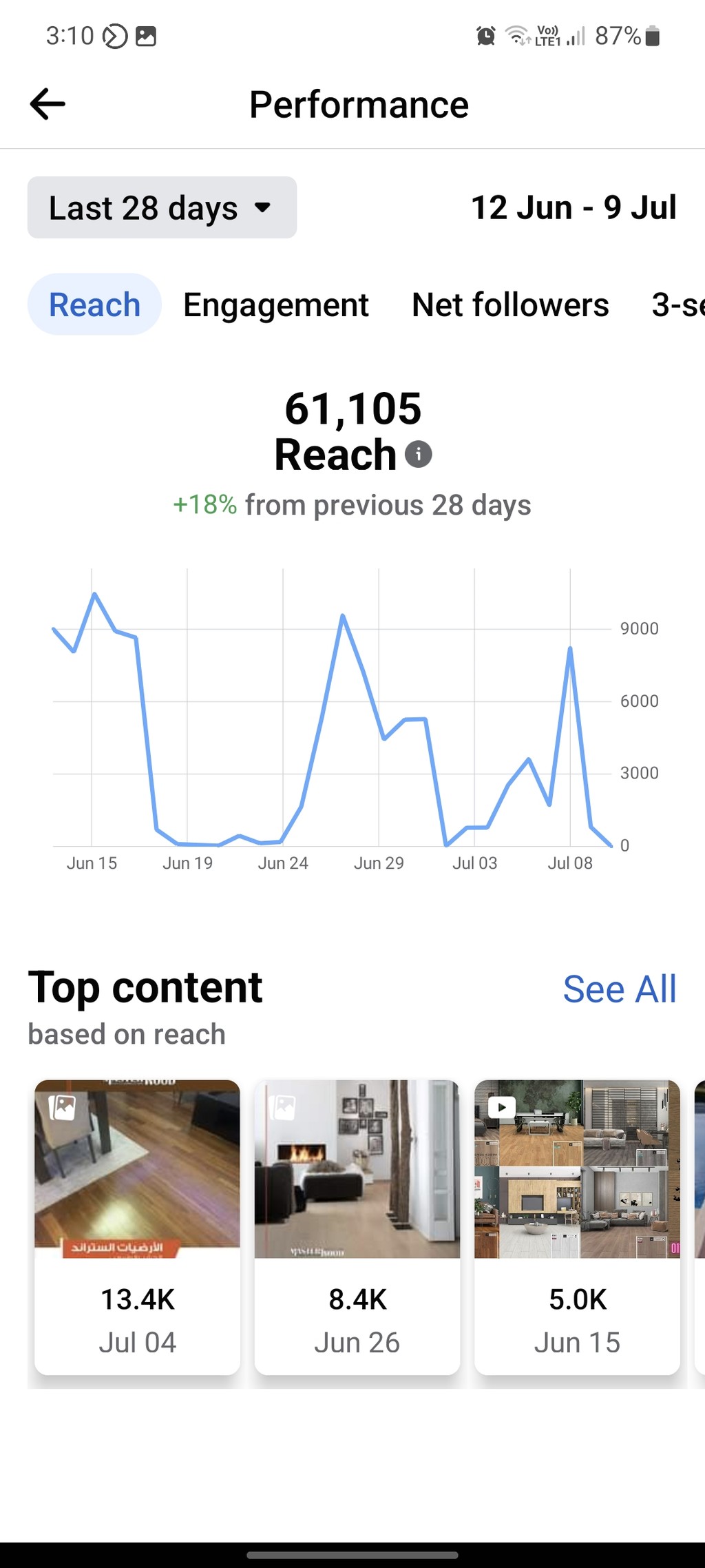Tap the info icon next to Reach
The height and width of the screenshot is (1568, 705).
[x=418, y=455]
